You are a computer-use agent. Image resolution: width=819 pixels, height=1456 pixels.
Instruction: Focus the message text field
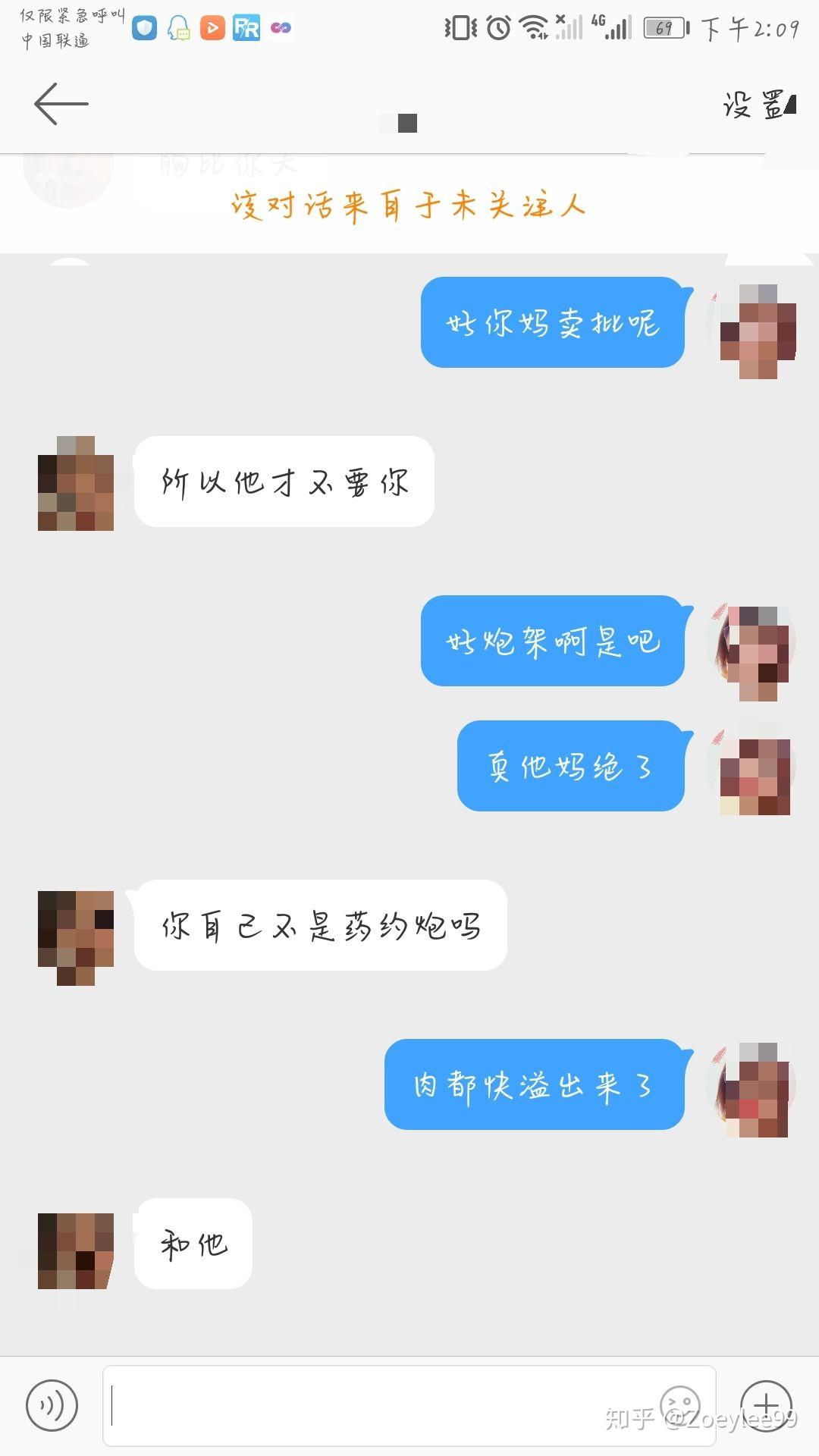pos(379,1406)
